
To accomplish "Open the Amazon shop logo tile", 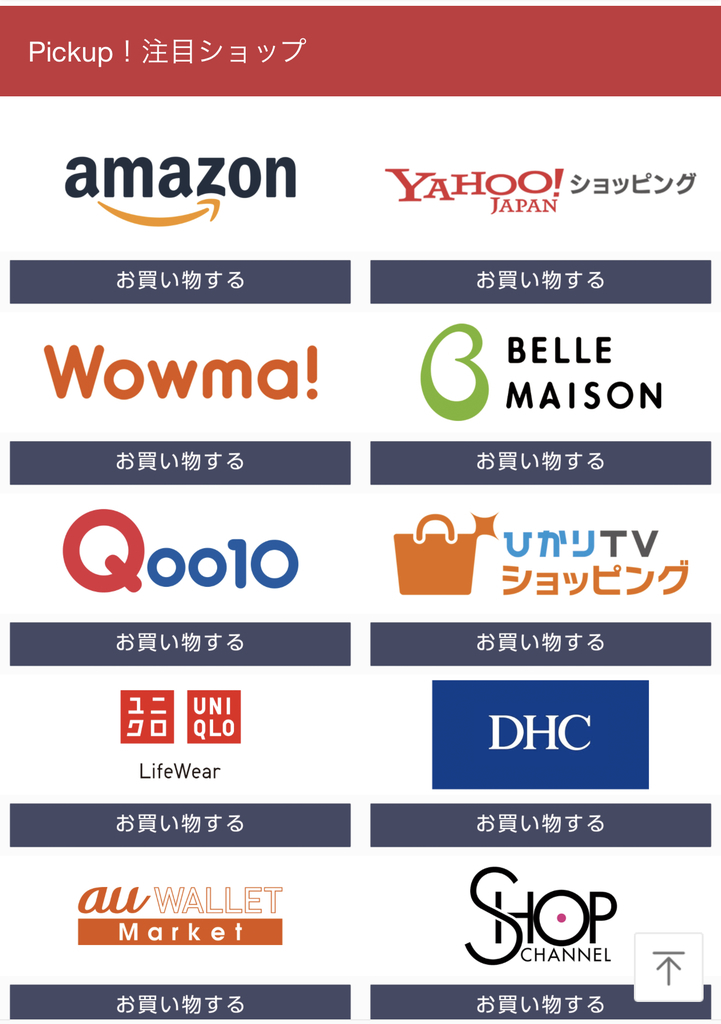I will 180,188.
